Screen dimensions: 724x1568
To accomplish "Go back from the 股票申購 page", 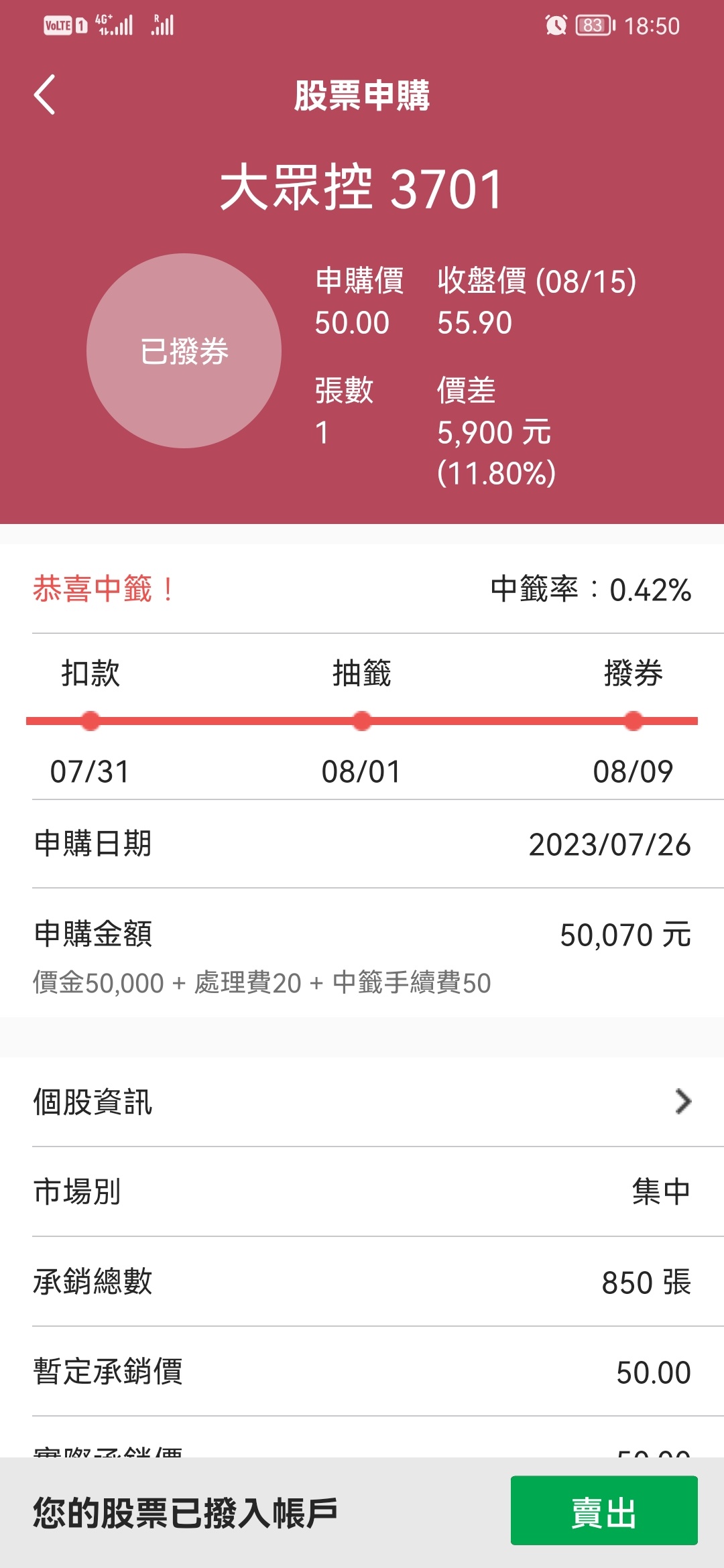I will [x=45, y=95].
